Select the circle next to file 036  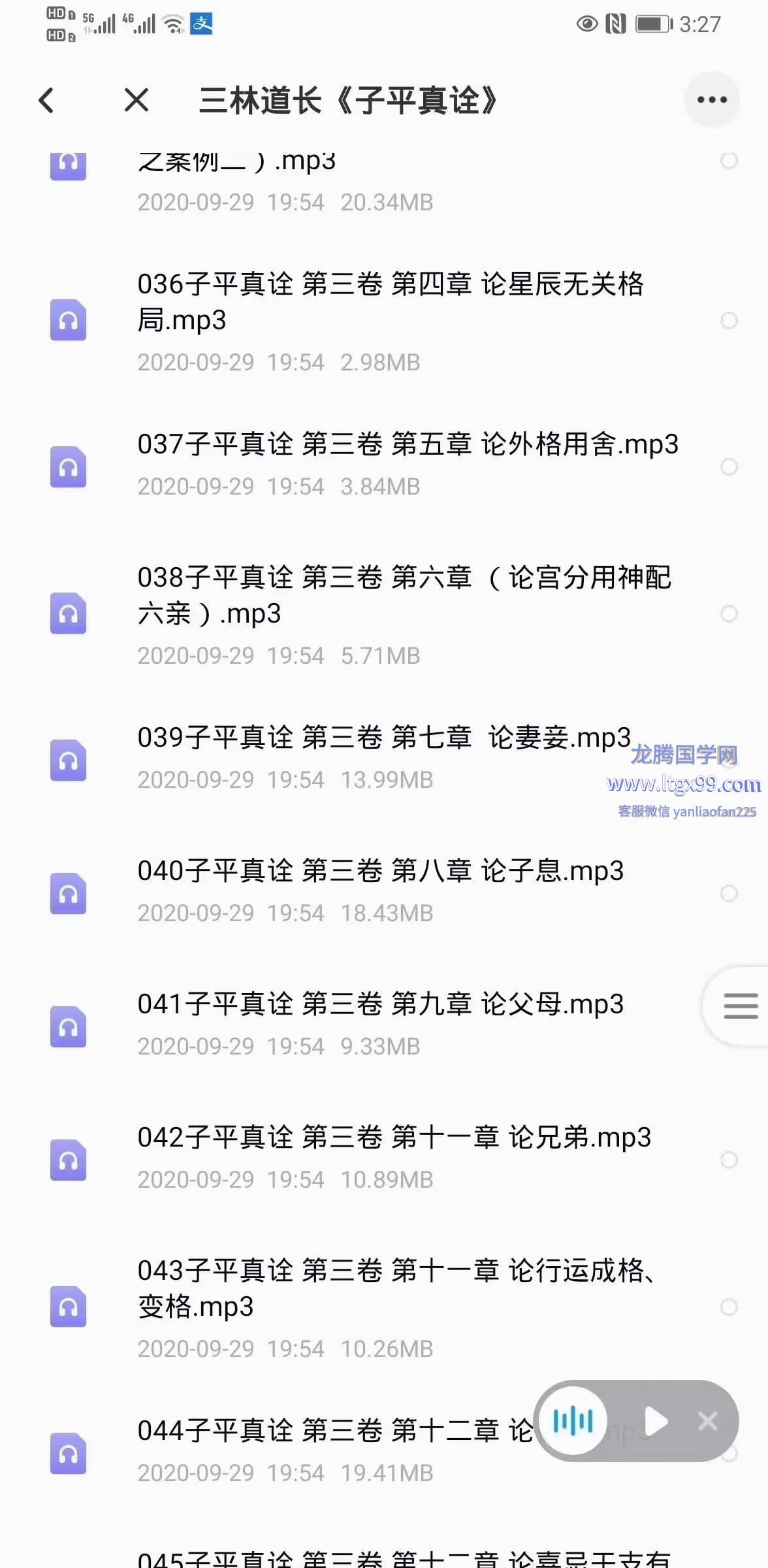pos(729,320)
